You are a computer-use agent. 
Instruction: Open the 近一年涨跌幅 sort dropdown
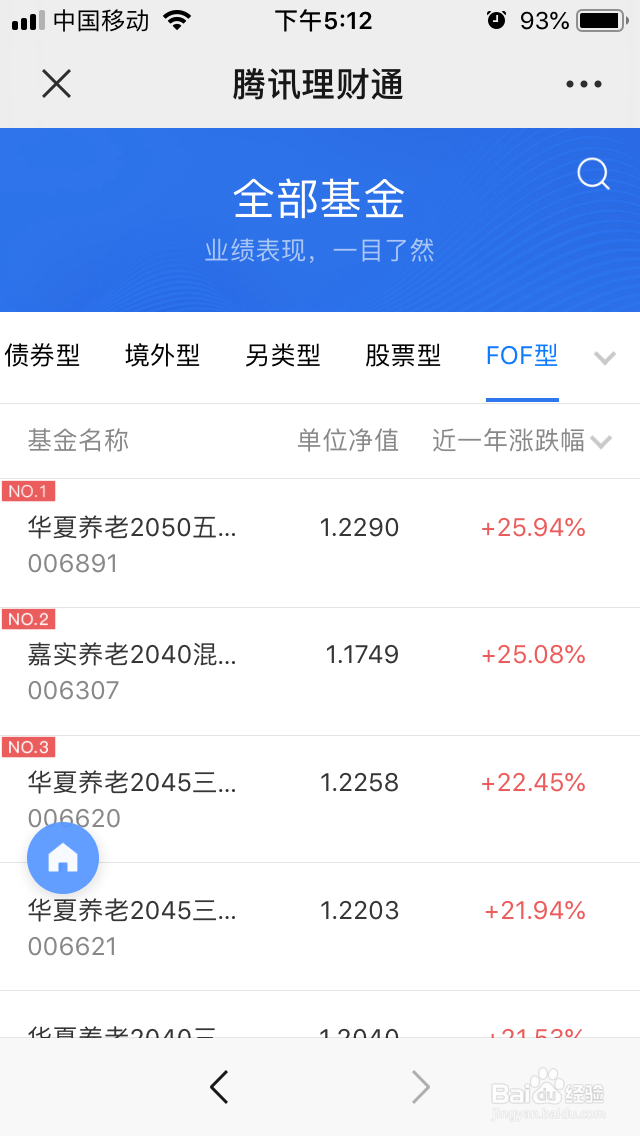522,440
